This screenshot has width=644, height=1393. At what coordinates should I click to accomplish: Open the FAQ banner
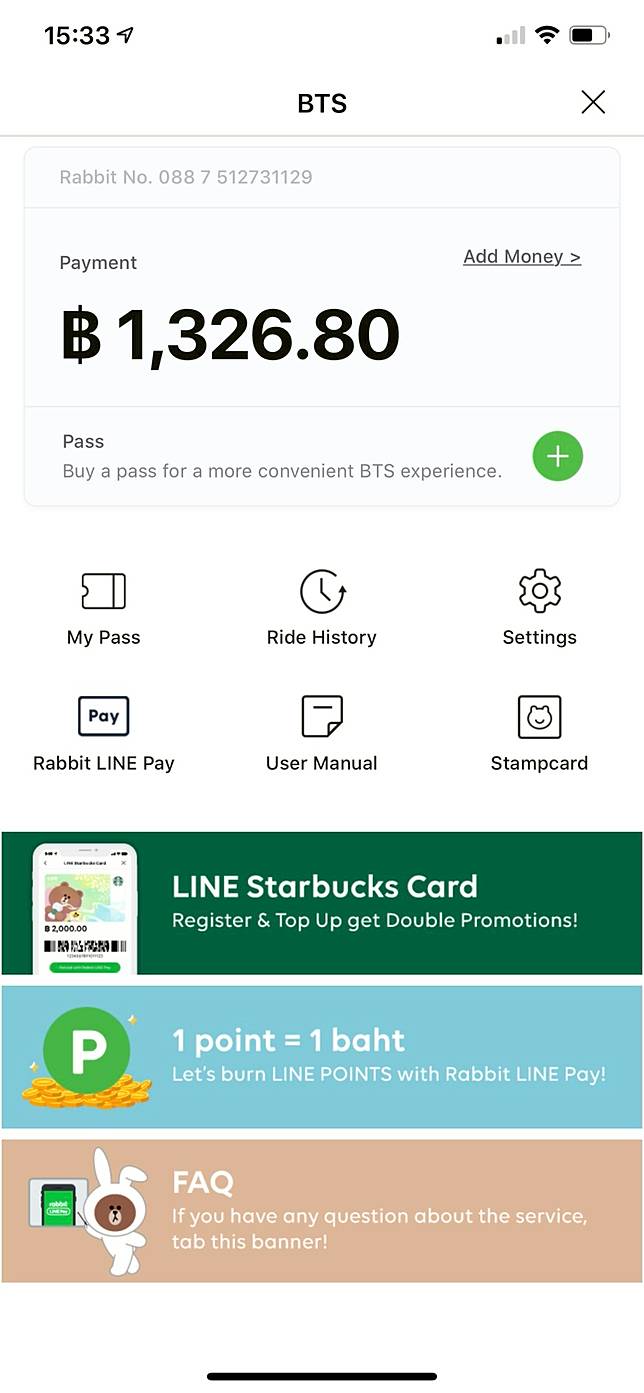coord(322,1211)
